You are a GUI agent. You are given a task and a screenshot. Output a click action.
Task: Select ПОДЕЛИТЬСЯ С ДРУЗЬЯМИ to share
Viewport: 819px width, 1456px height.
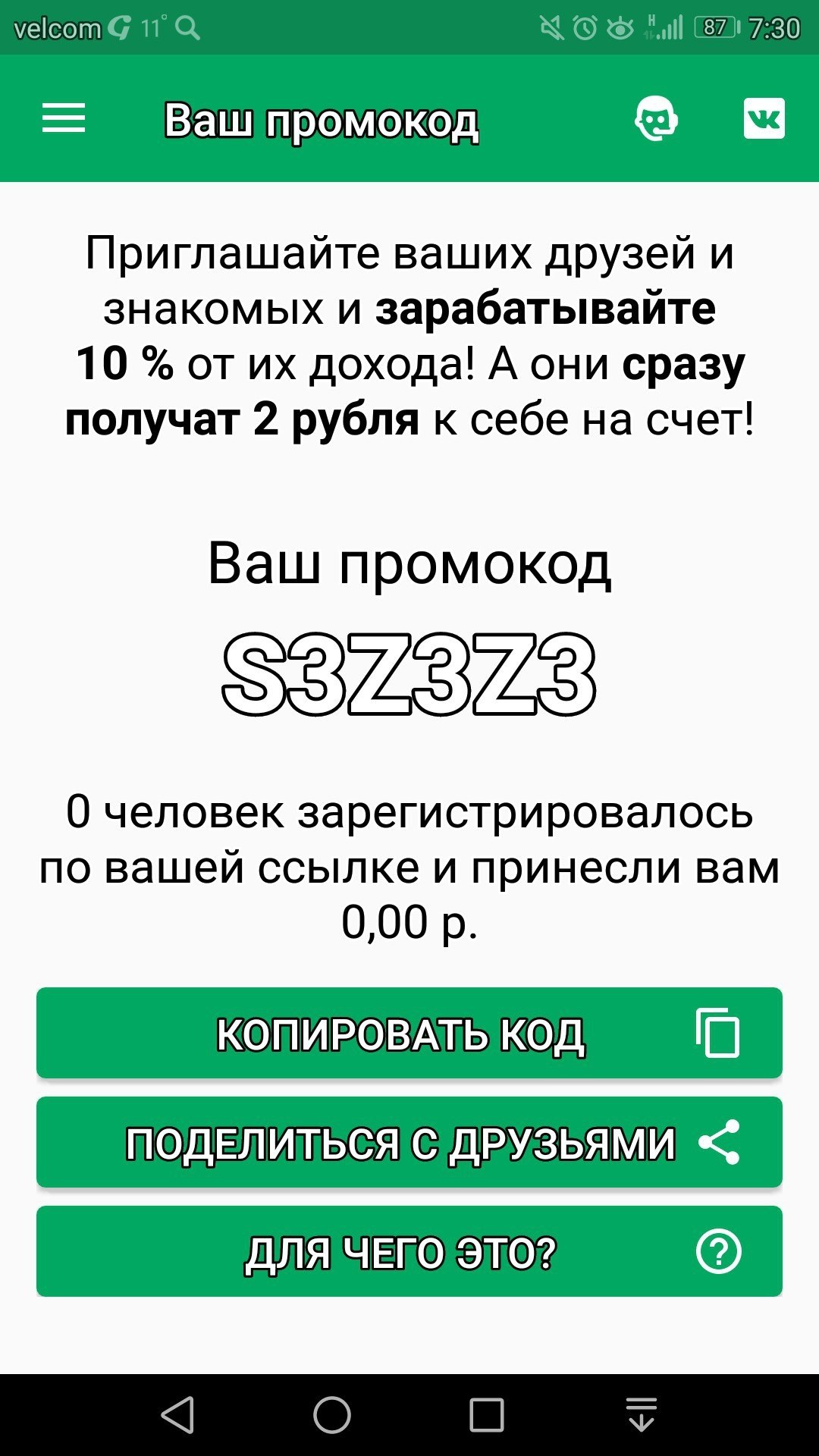pos(409,1142)
